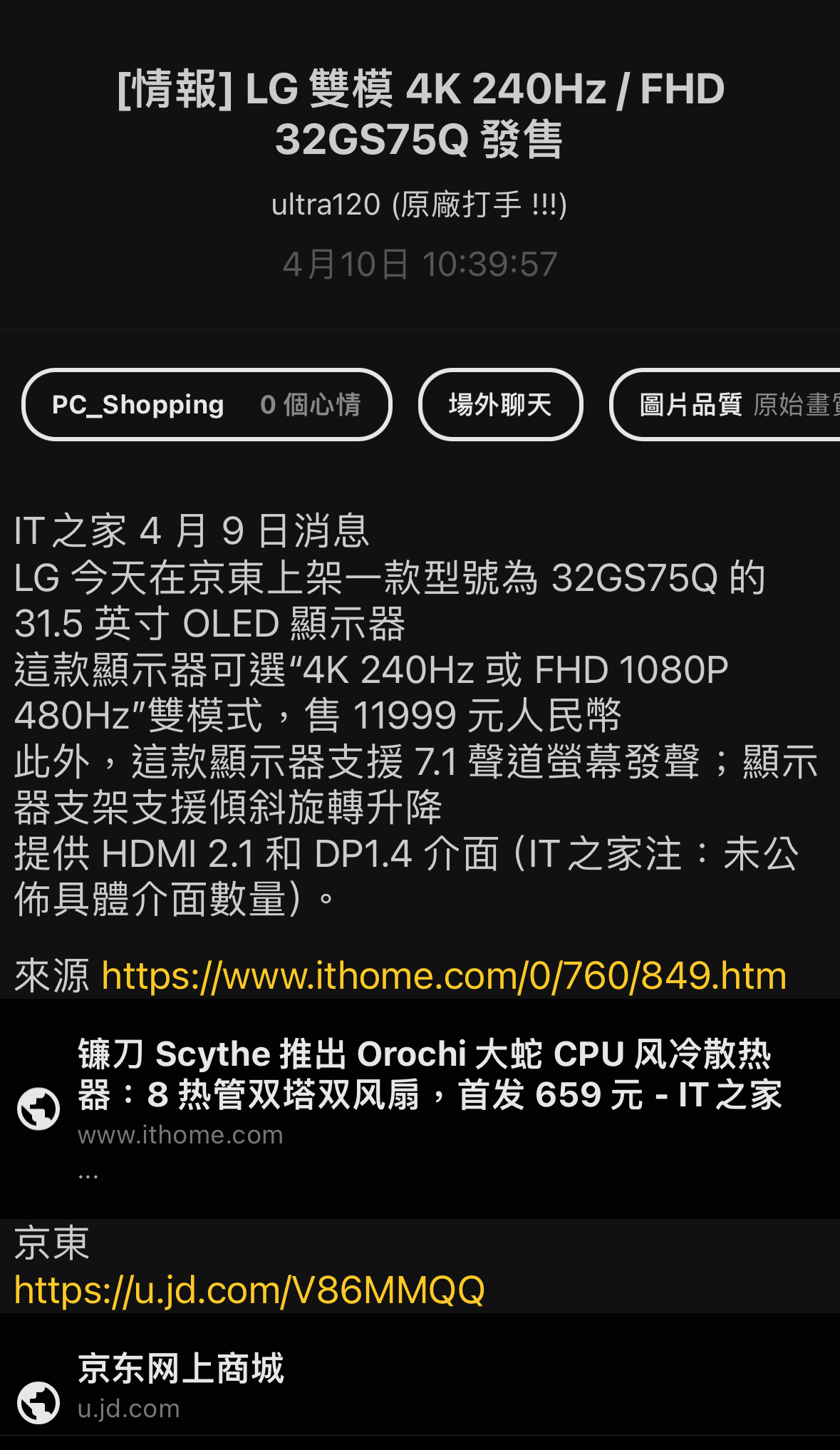Viewport: 840px width, 1450px height.
Task: Open the Scythe Orochi article preview card
Action: coord(420,1108)
